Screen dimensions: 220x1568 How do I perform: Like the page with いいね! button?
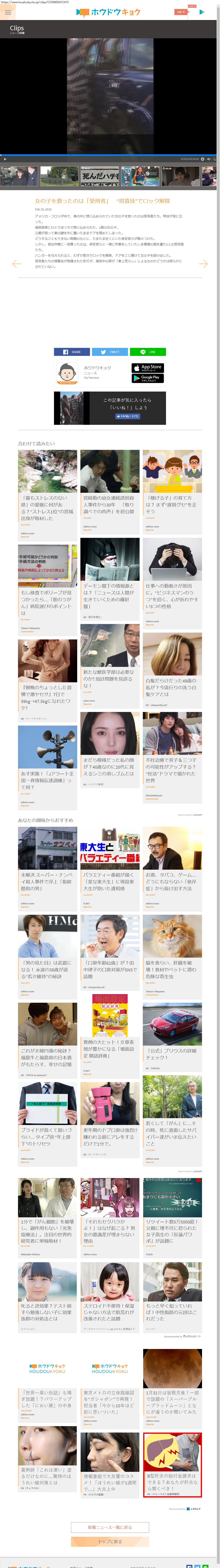[128, 416]
